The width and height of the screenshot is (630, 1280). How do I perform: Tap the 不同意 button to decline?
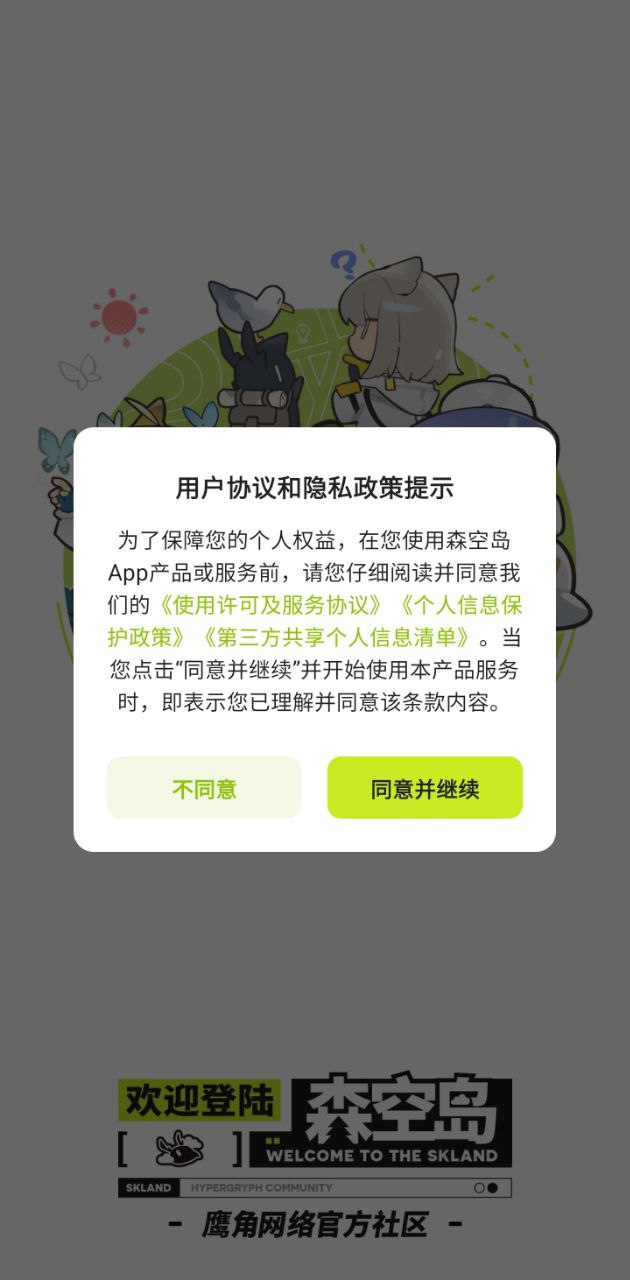click(x=204, y=788)
